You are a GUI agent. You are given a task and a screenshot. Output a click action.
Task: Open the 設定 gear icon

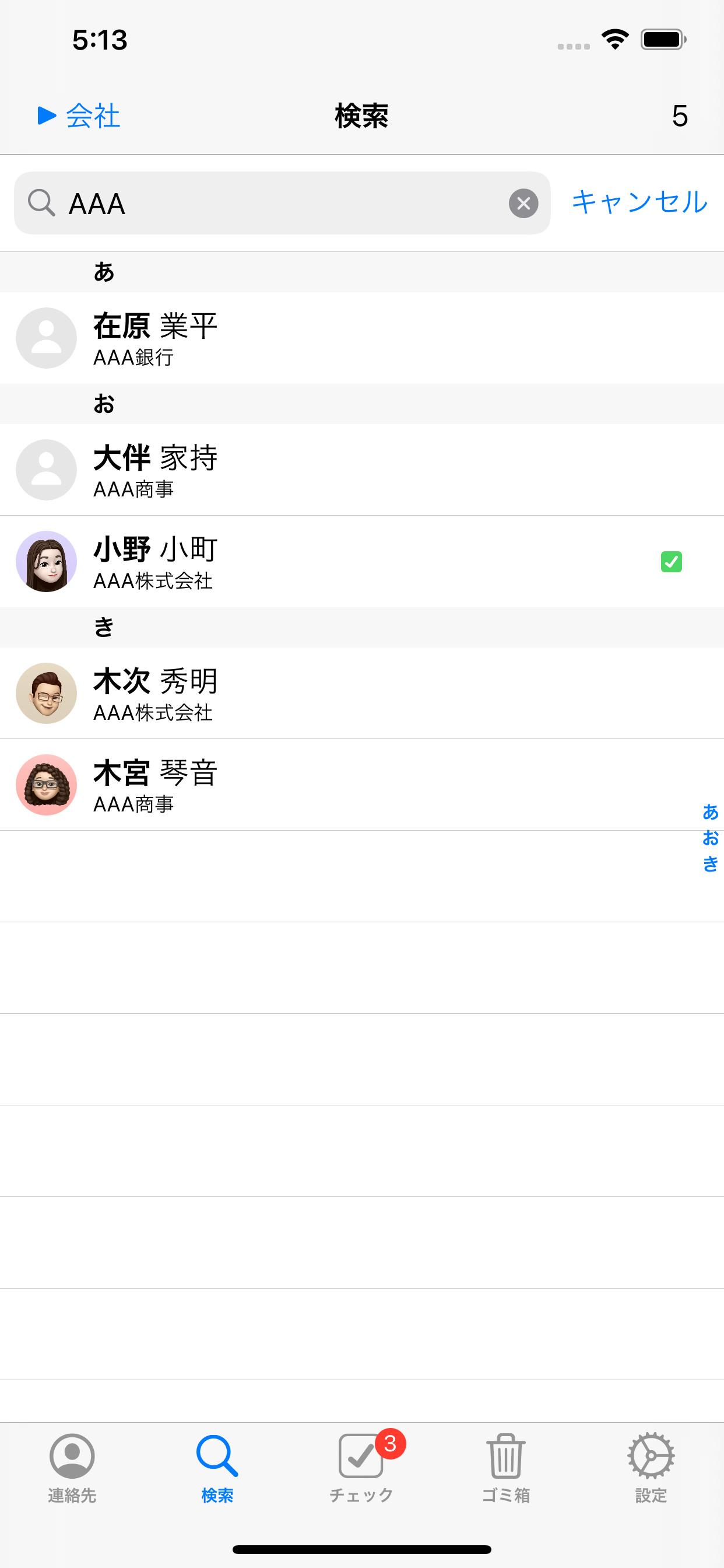coord(651,1457)
